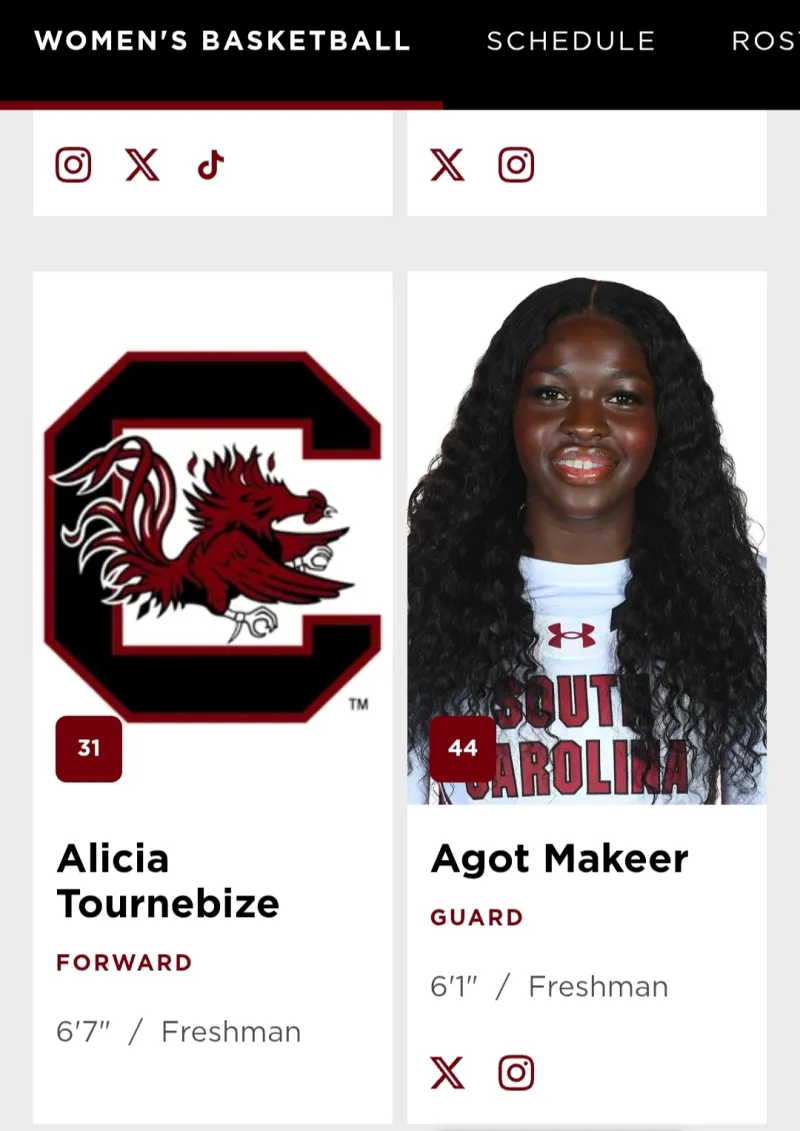Image resolution: width=800 pixels, height=1131 pixels.
Task: Open Agot Makeer's X account
Action: click(447, 1073)
